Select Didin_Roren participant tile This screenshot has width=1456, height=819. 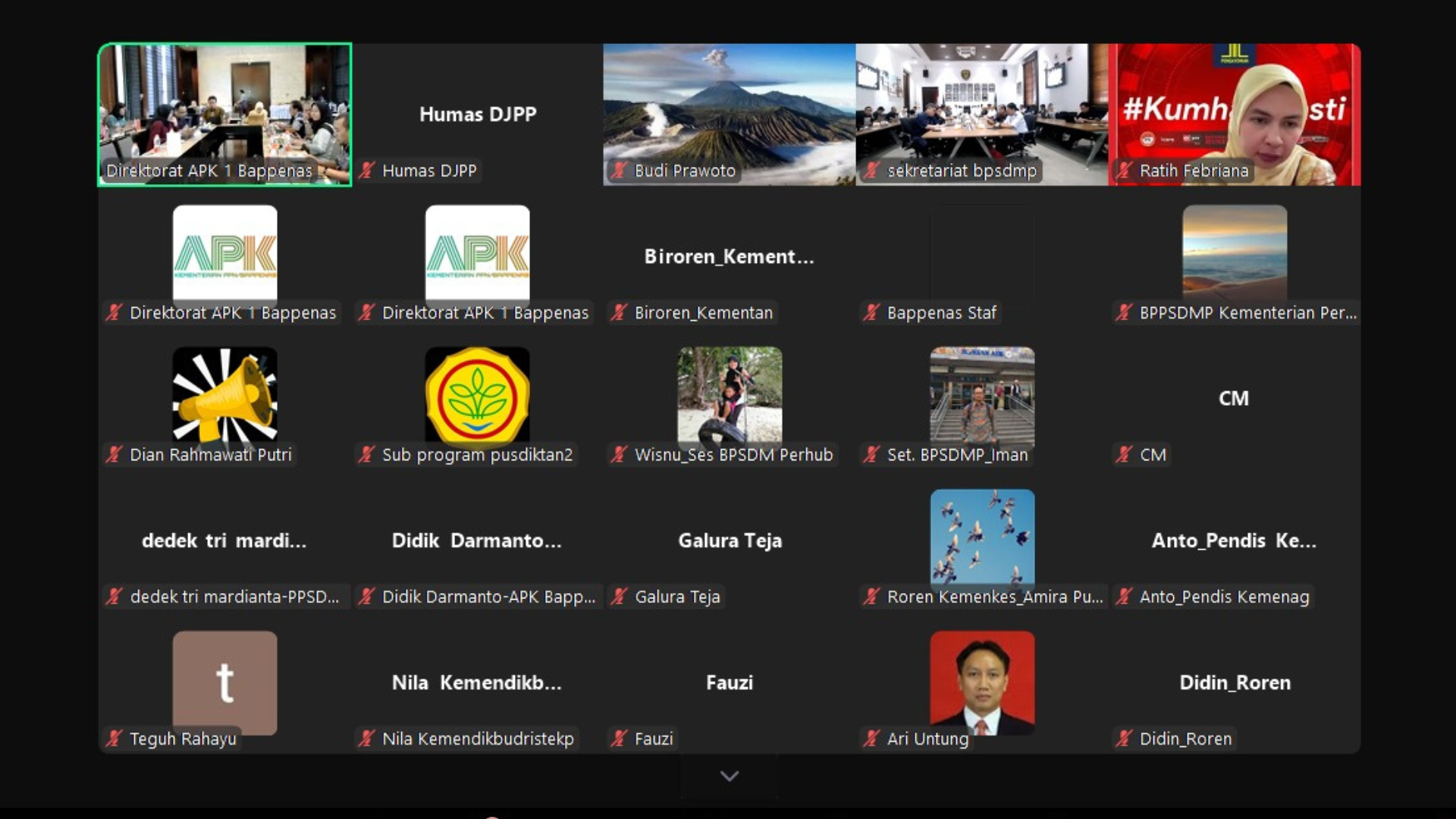[1234, 682]
